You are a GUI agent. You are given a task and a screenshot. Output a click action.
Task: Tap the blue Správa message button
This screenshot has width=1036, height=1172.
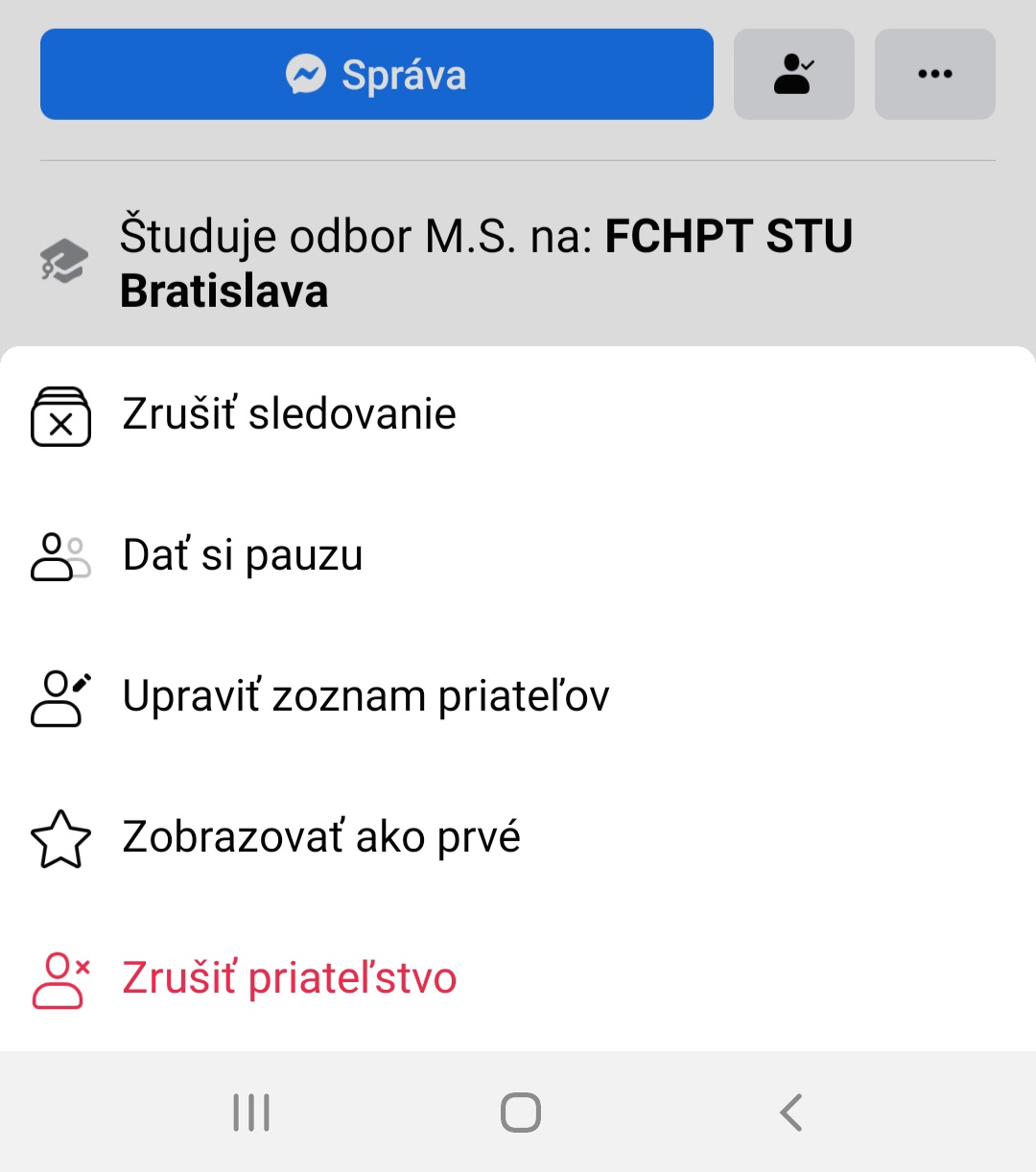click(376, 75)
